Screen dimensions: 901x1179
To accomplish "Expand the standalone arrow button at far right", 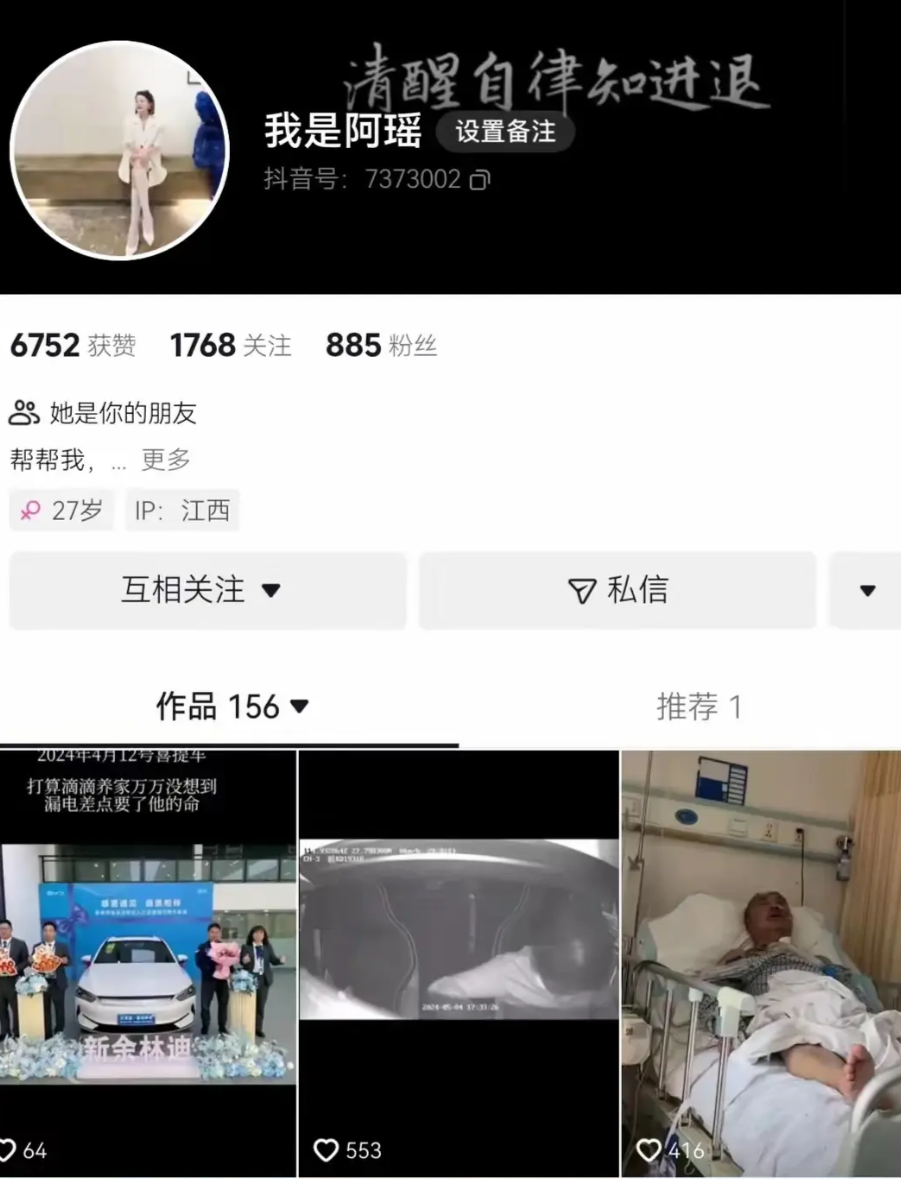I will (x=866, y=590).
